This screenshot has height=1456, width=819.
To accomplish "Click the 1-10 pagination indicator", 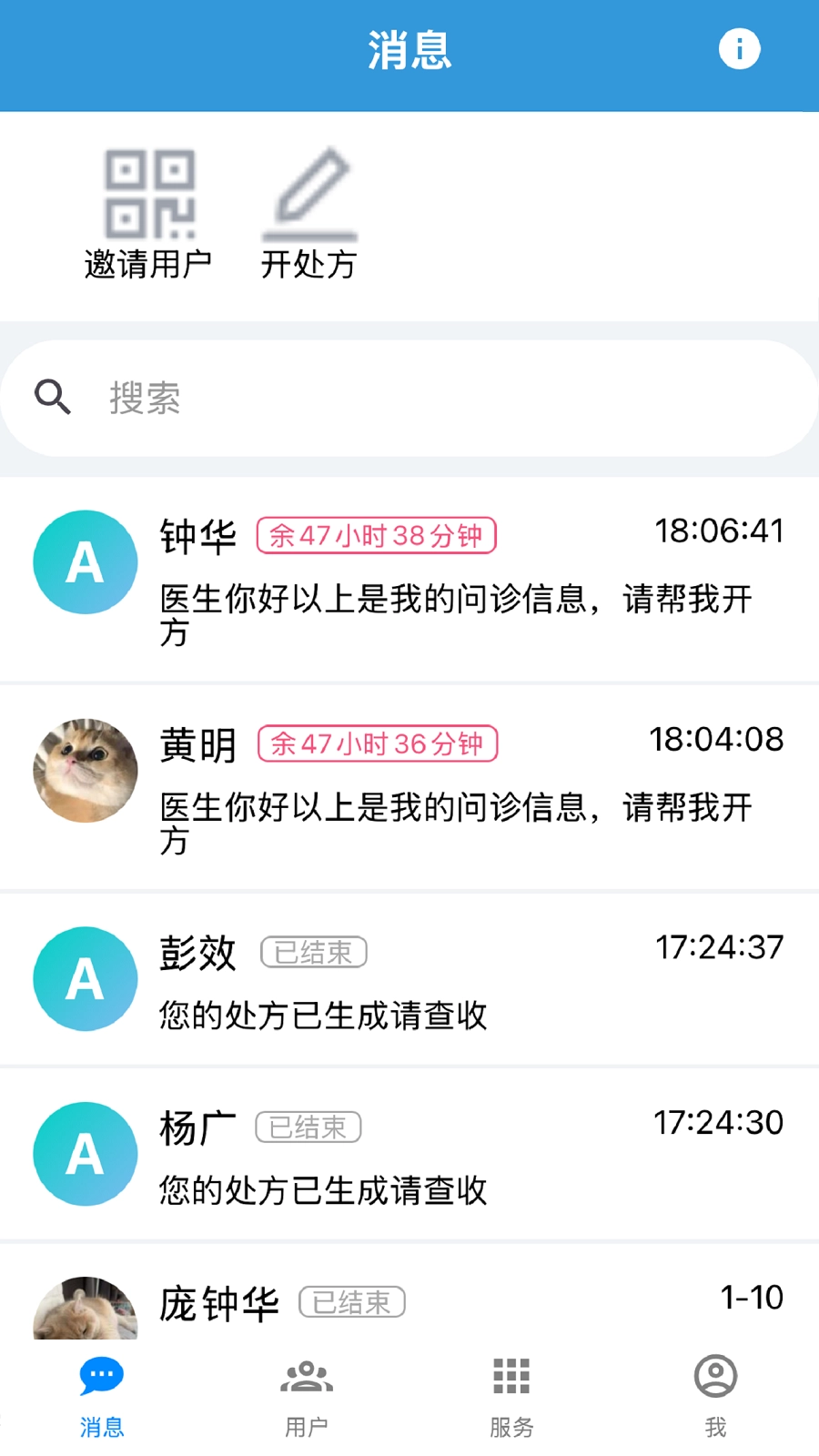I will pos(751,1297).
